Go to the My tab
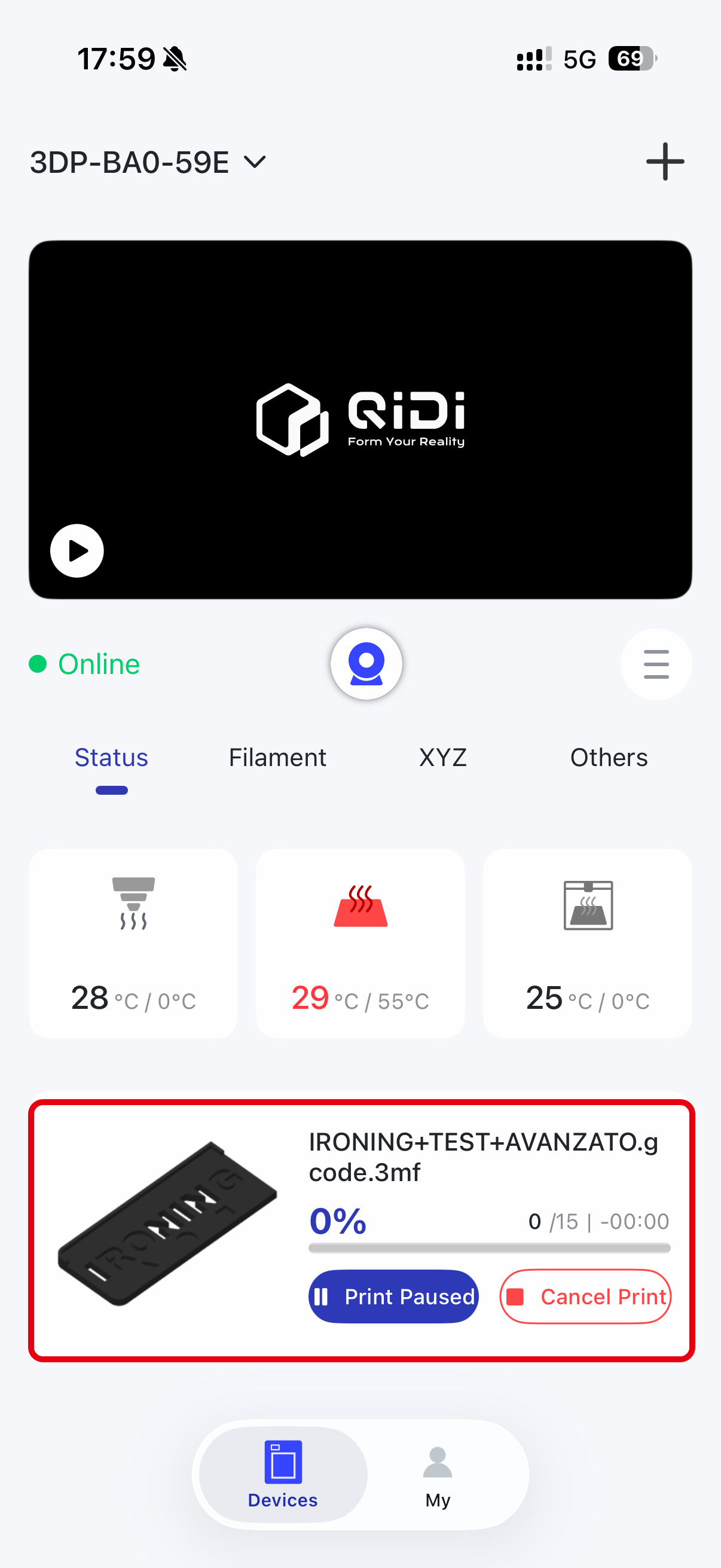 coord(438,1474)
